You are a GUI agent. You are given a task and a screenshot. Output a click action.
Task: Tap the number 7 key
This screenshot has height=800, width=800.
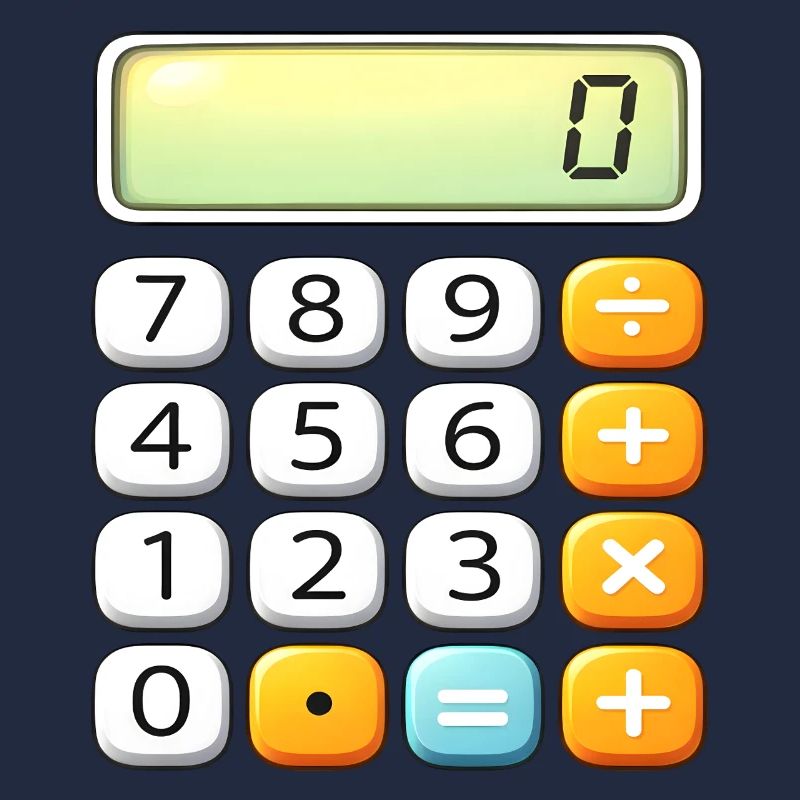[160, 312]
